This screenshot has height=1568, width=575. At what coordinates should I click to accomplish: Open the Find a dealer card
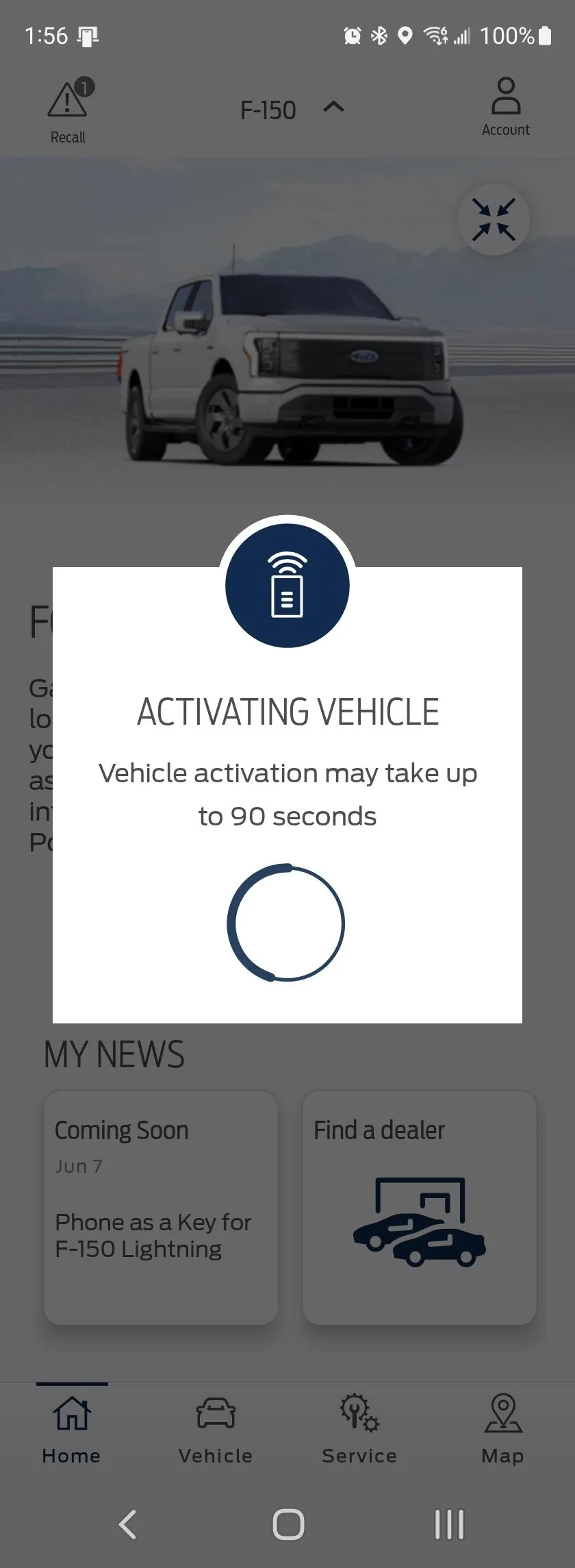[419, 1206]
